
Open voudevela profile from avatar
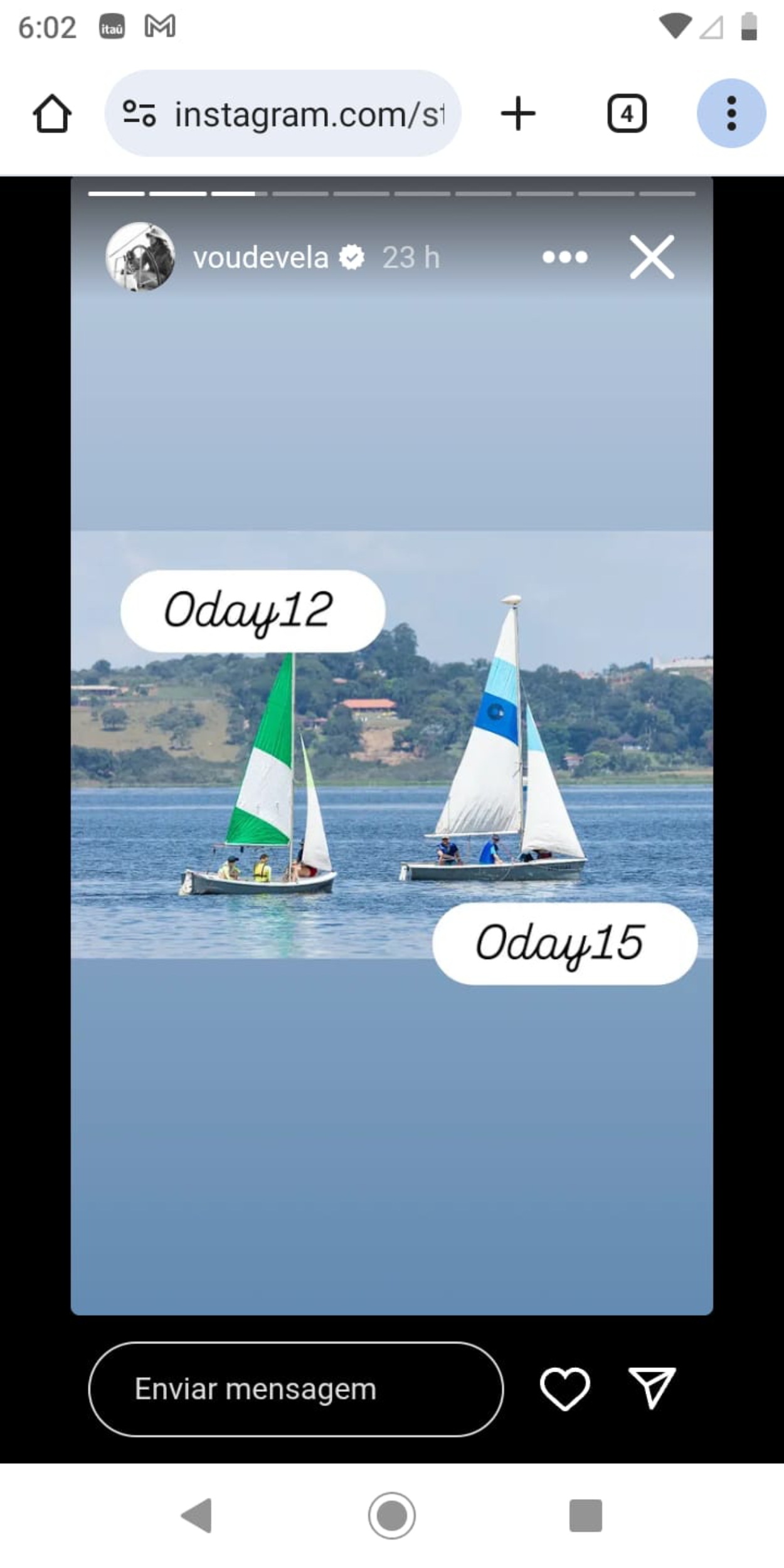coord(140,257)
